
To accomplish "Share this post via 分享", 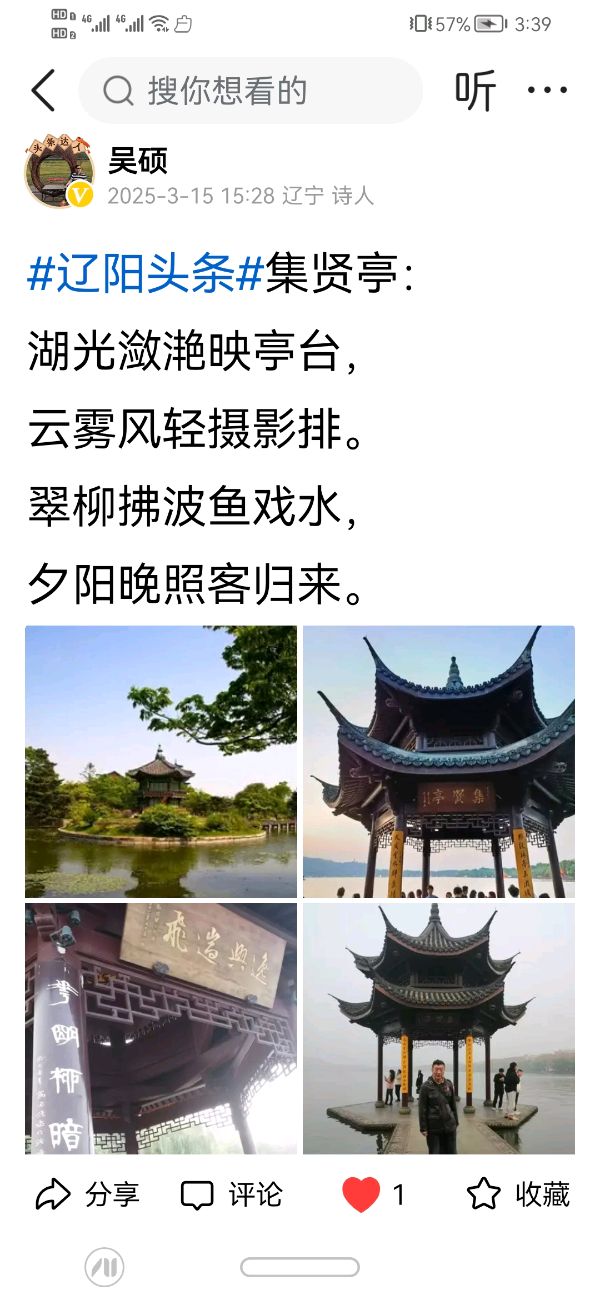I will click(88, 1194).
